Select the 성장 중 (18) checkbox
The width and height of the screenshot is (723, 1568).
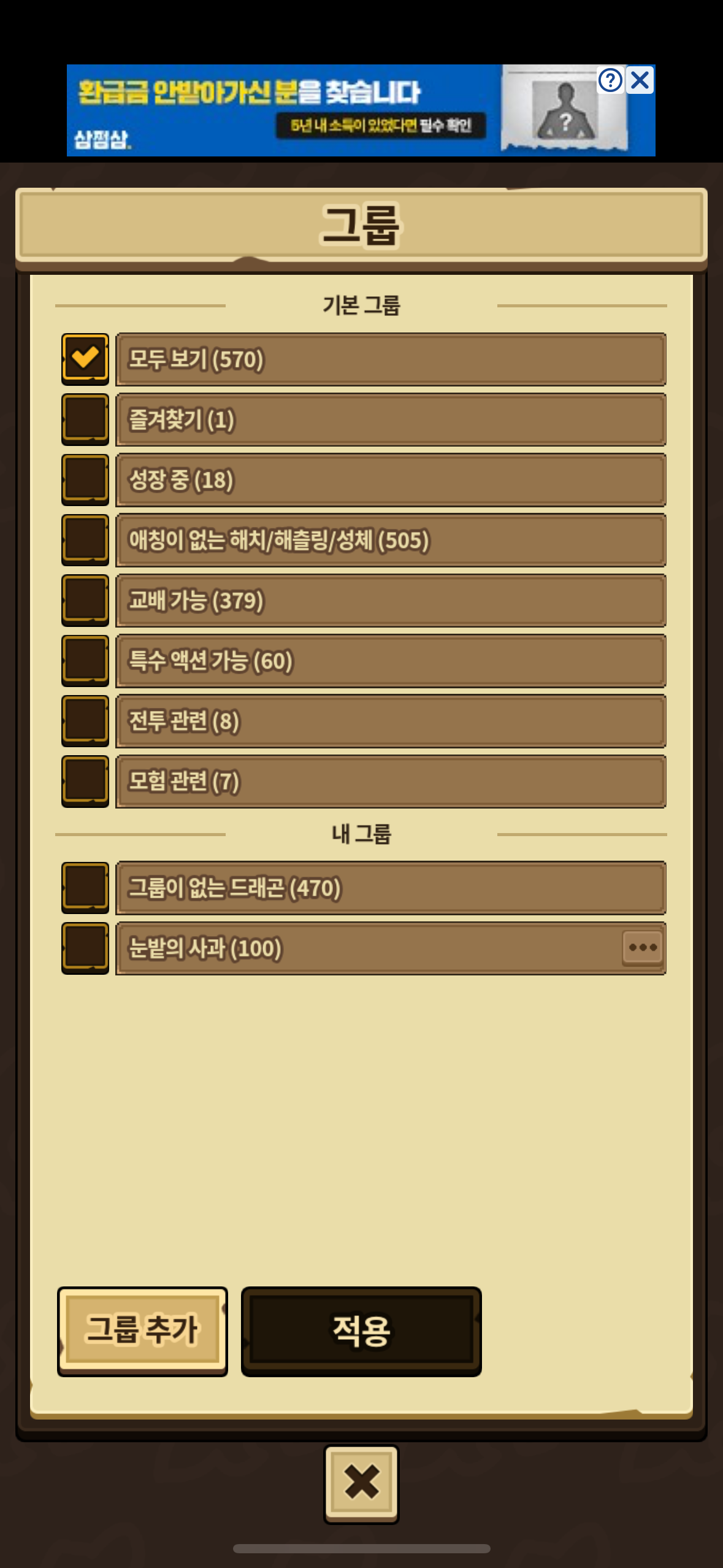[x=85, y=480]
